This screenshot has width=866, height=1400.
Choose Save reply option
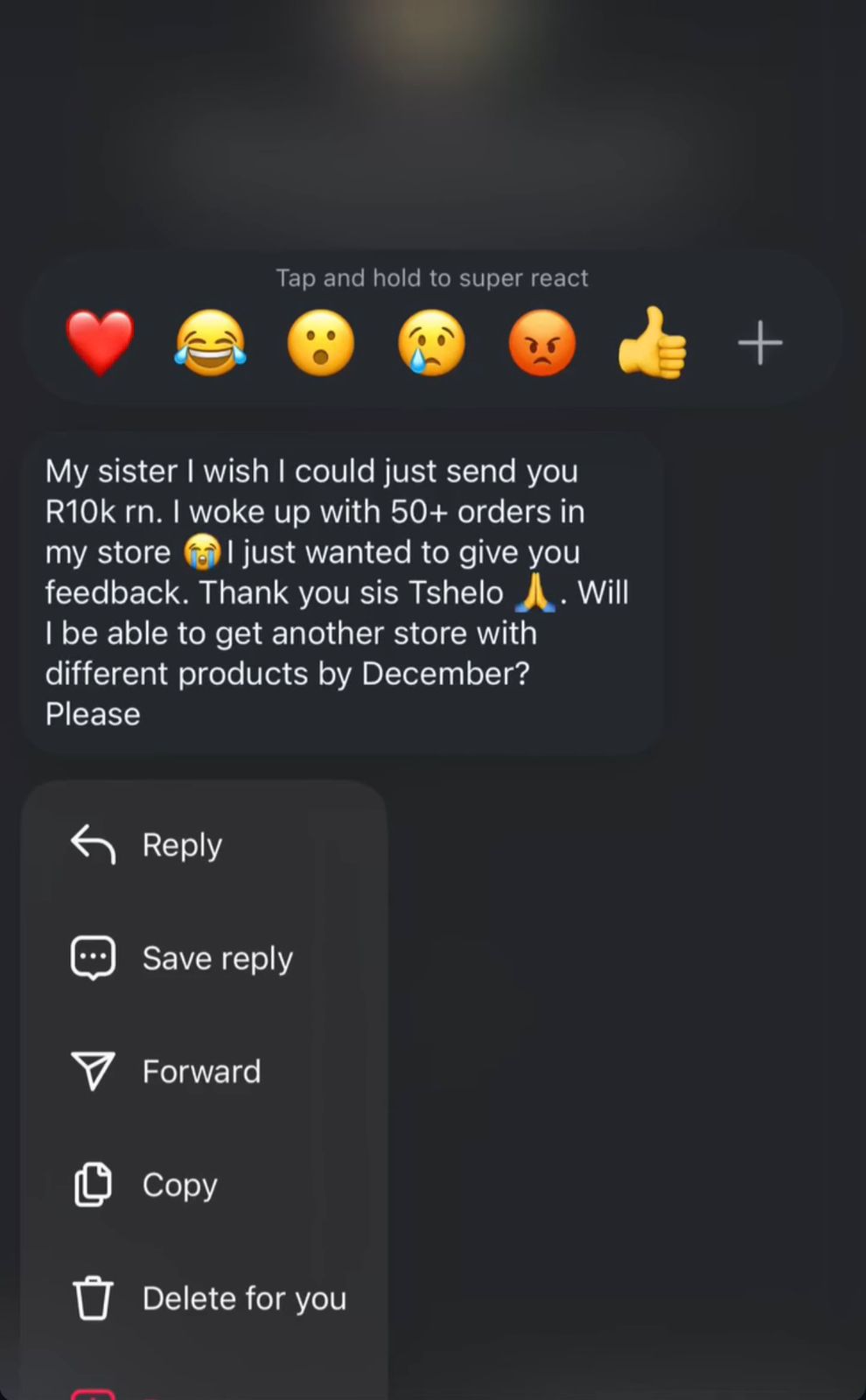(x=216, y=958)
